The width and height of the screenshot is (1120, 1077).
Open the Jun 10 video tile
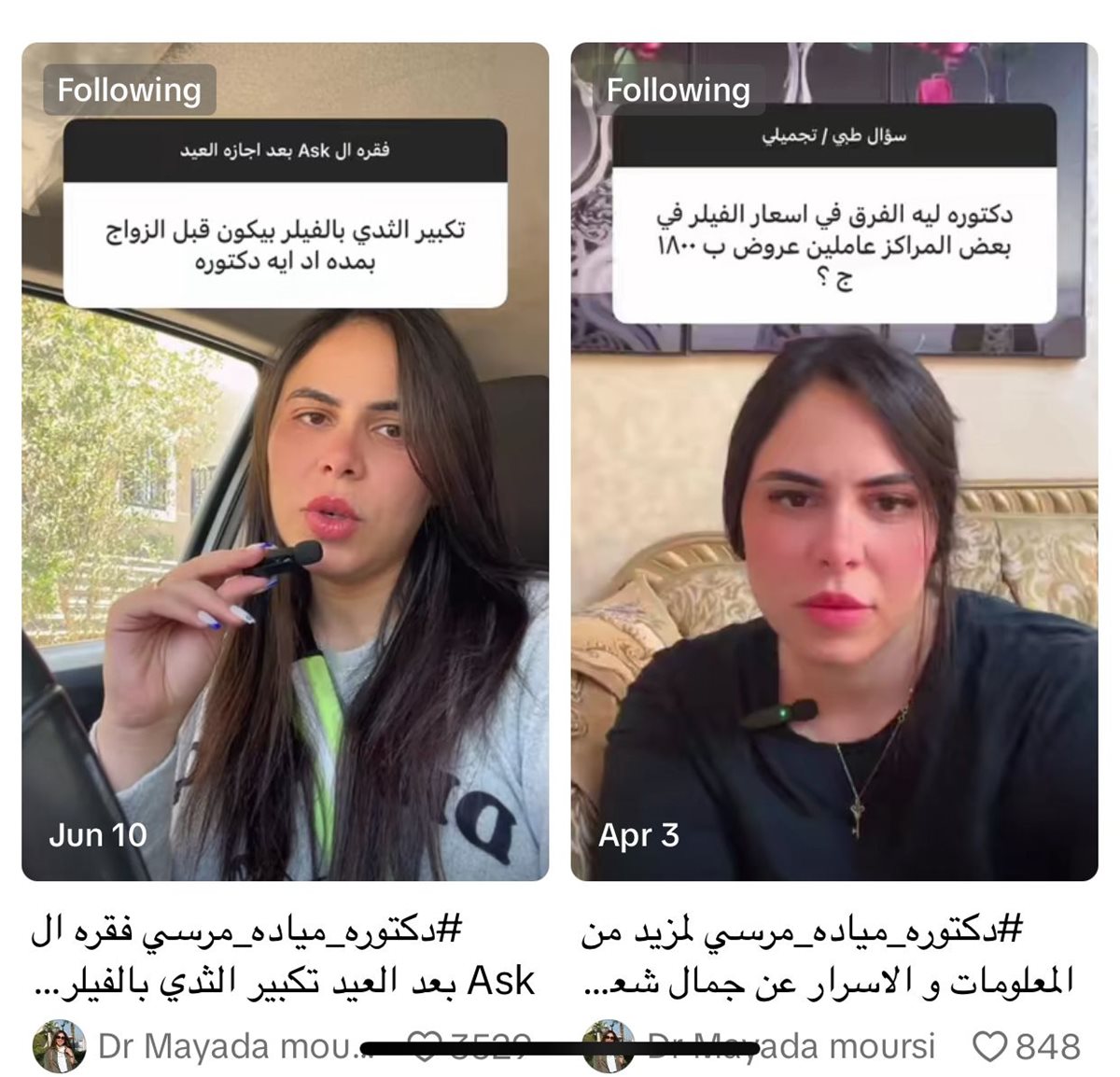[x=285, y=560]
